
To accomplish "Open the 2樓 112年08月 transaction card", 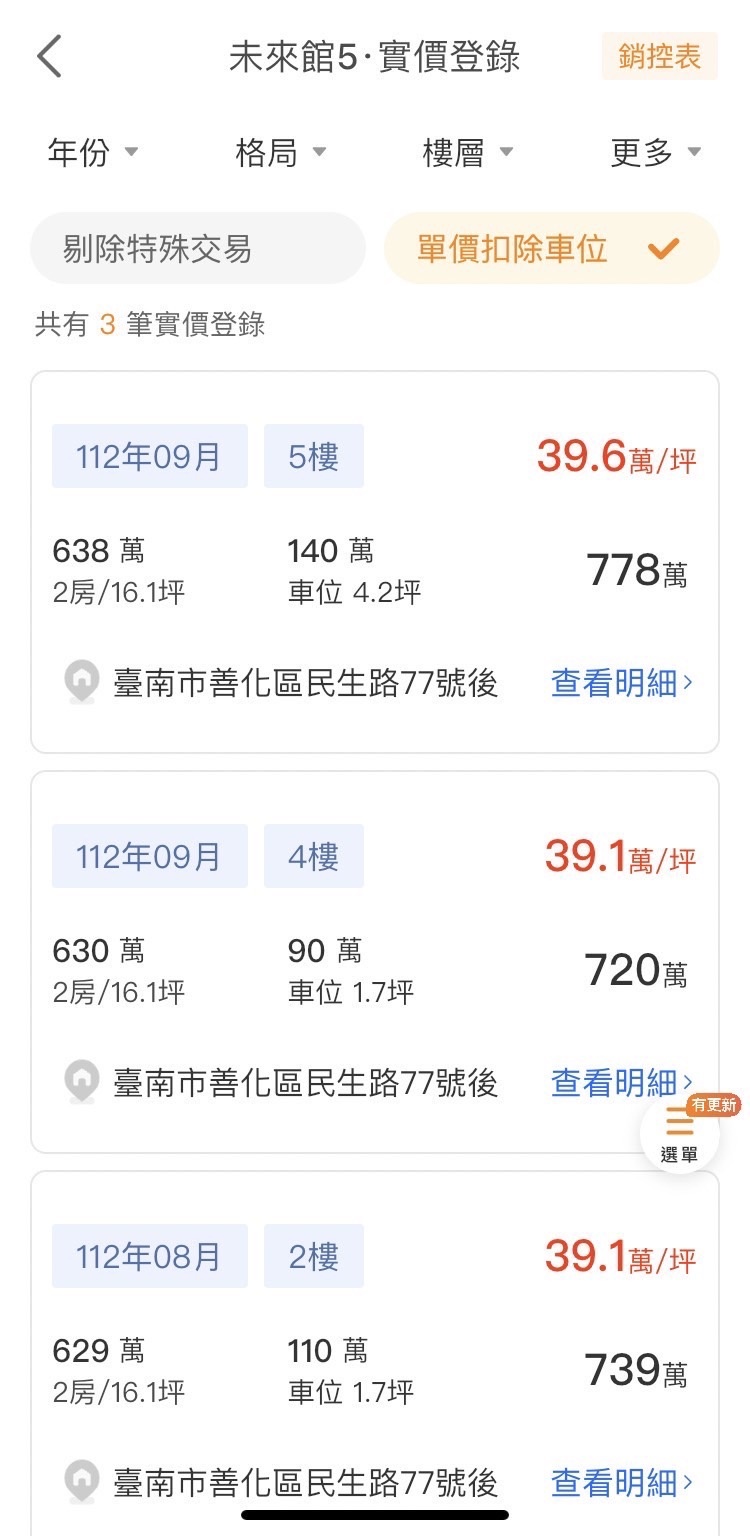I will [x=375, y=1353].
